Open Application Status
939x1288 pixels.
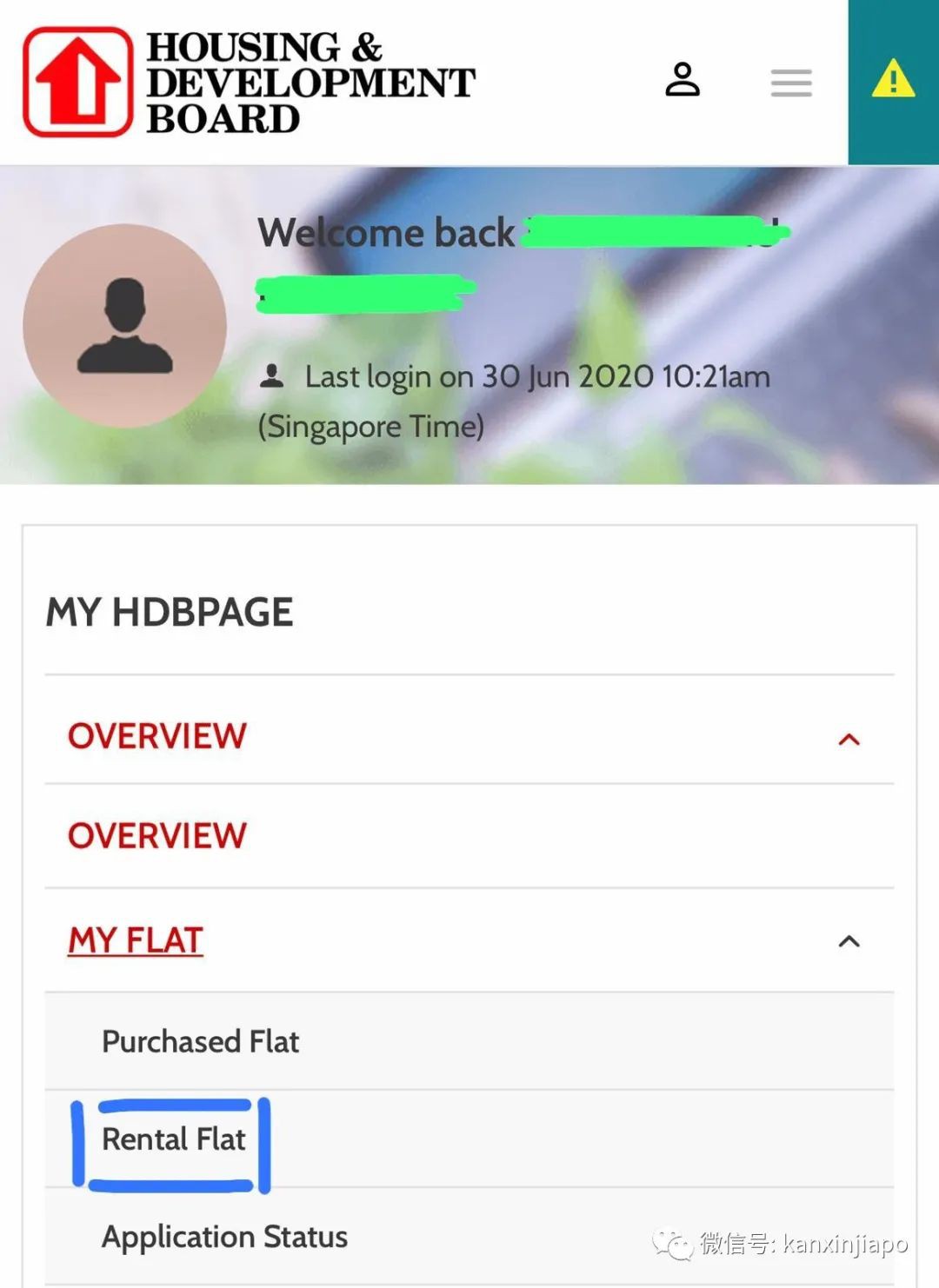[224, 1237]
